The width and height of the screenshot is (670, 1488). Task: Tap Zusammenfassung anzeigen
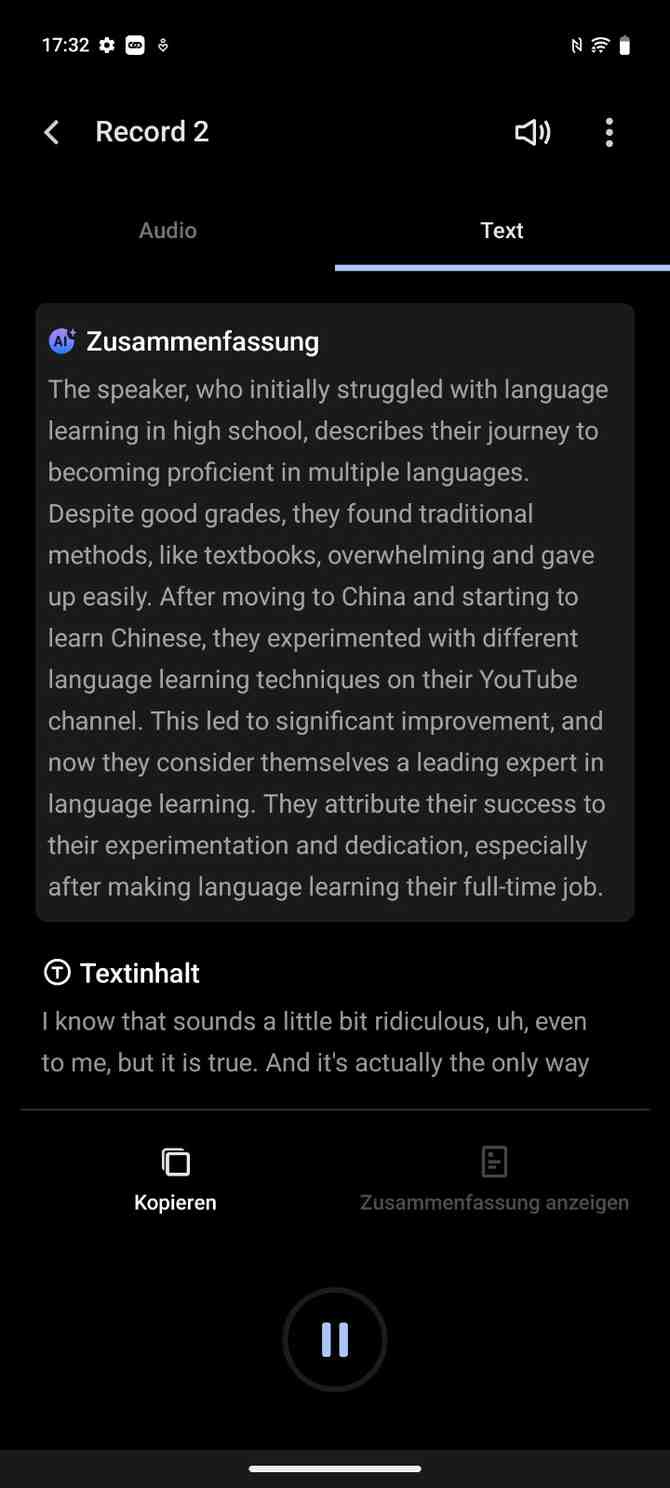point(494,1180)
